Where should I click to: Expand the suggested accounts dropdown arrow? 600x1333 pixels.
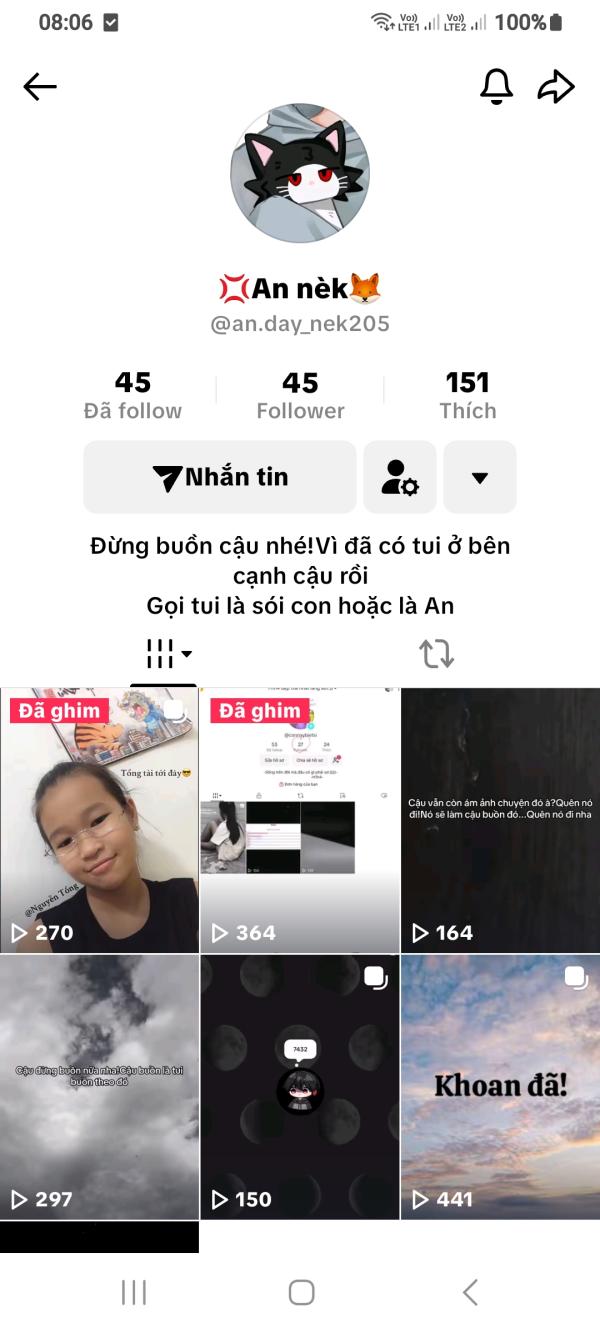click(480, 477)
